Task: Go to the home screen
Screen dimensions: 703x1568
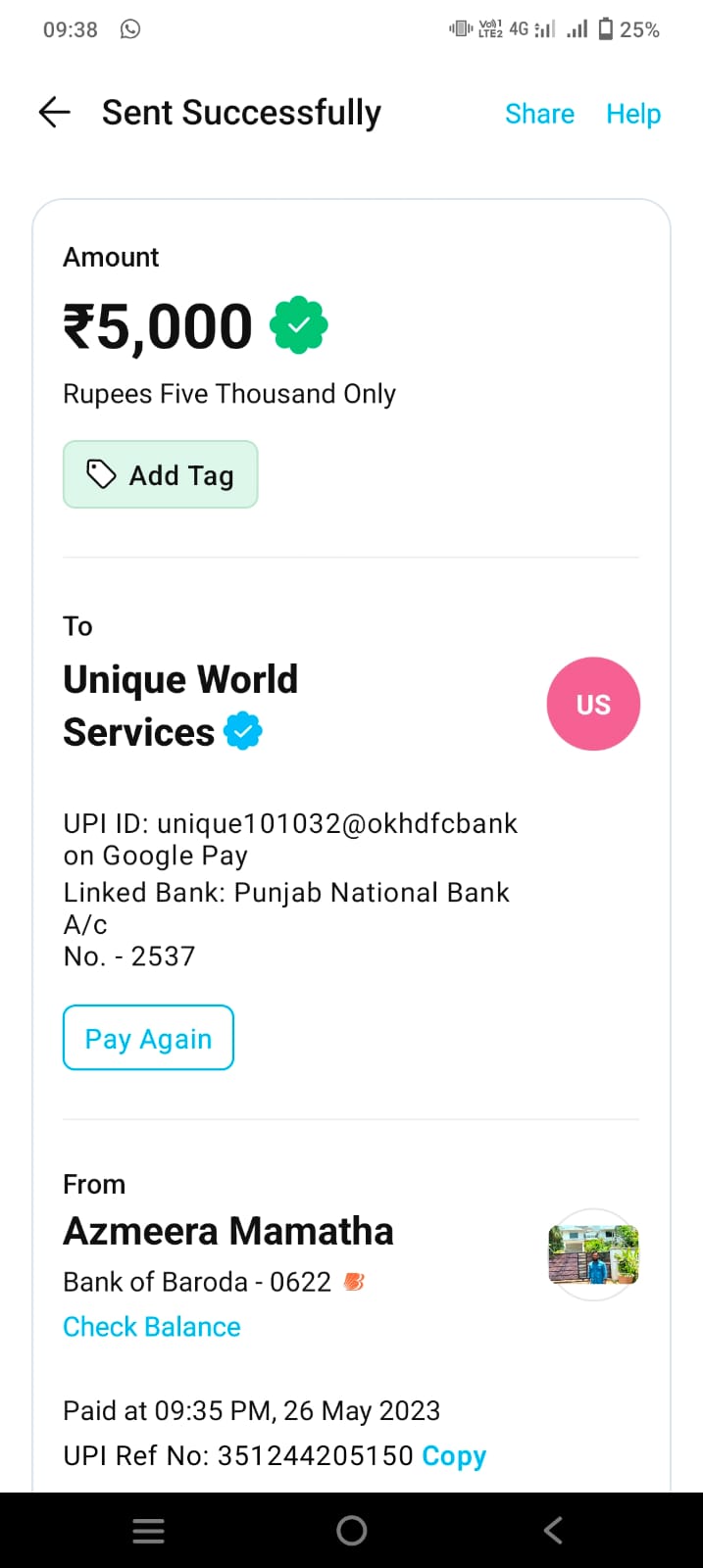Action: tap(351, 1531)
